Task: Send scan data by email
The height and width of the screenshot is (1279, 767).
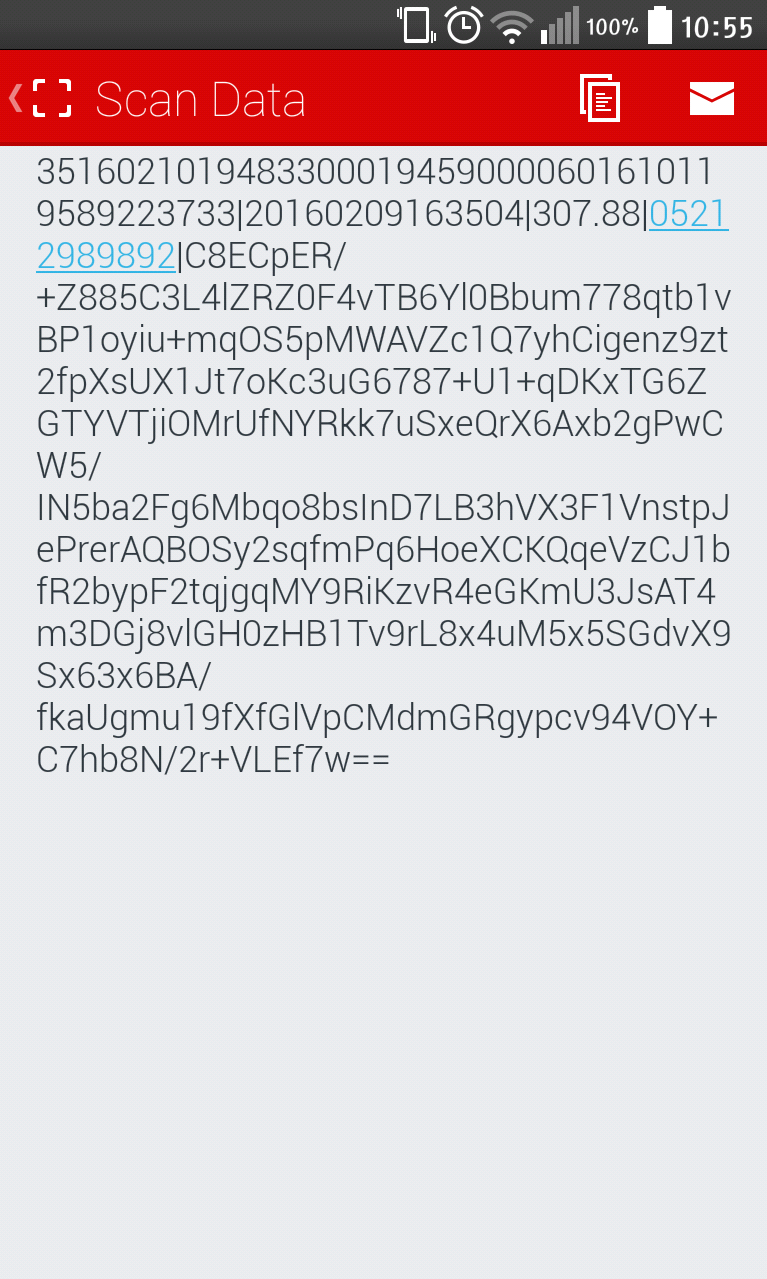Action: pyautogui.click(x=712, y=98)
